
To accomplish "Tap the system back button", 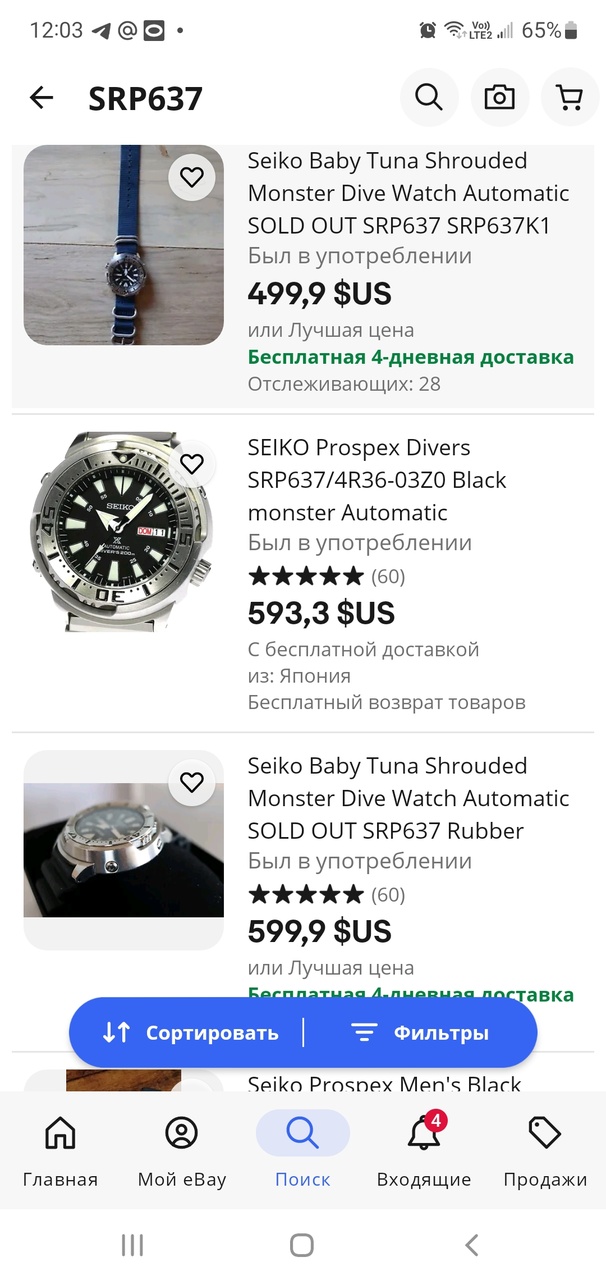I will click(x=472, y=1245).
